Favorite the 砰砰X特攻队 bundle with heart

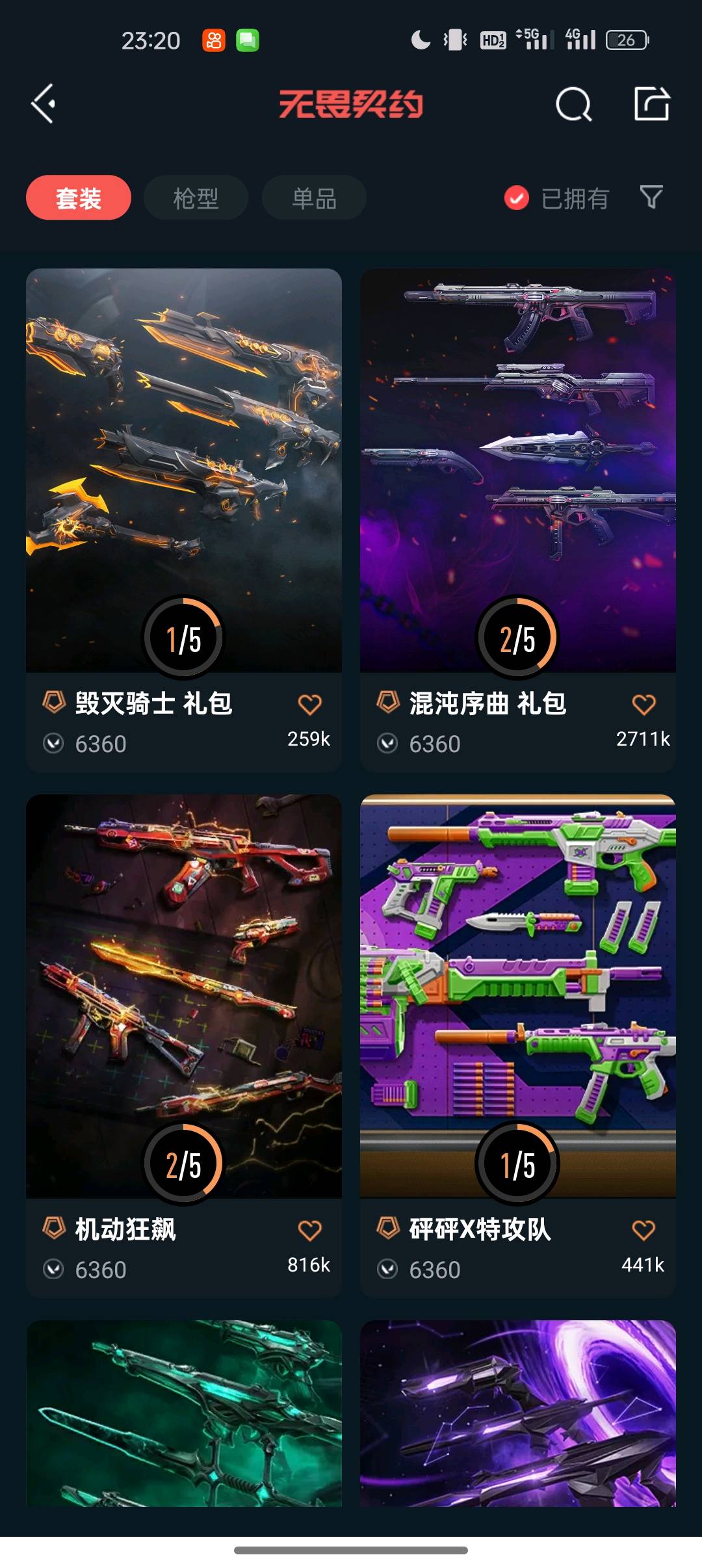643,1230
